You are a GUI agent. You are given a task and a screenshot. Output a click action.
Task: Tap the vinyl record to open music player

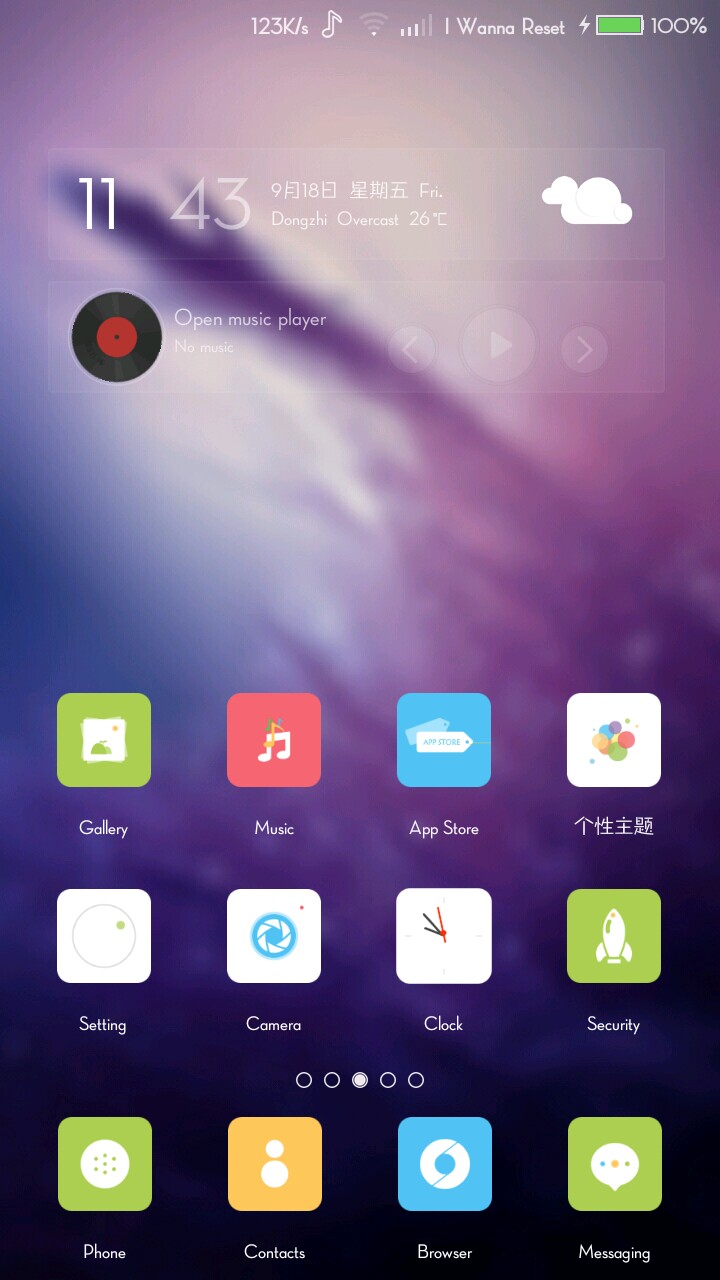pyautogui.click(x=117, y=337)
